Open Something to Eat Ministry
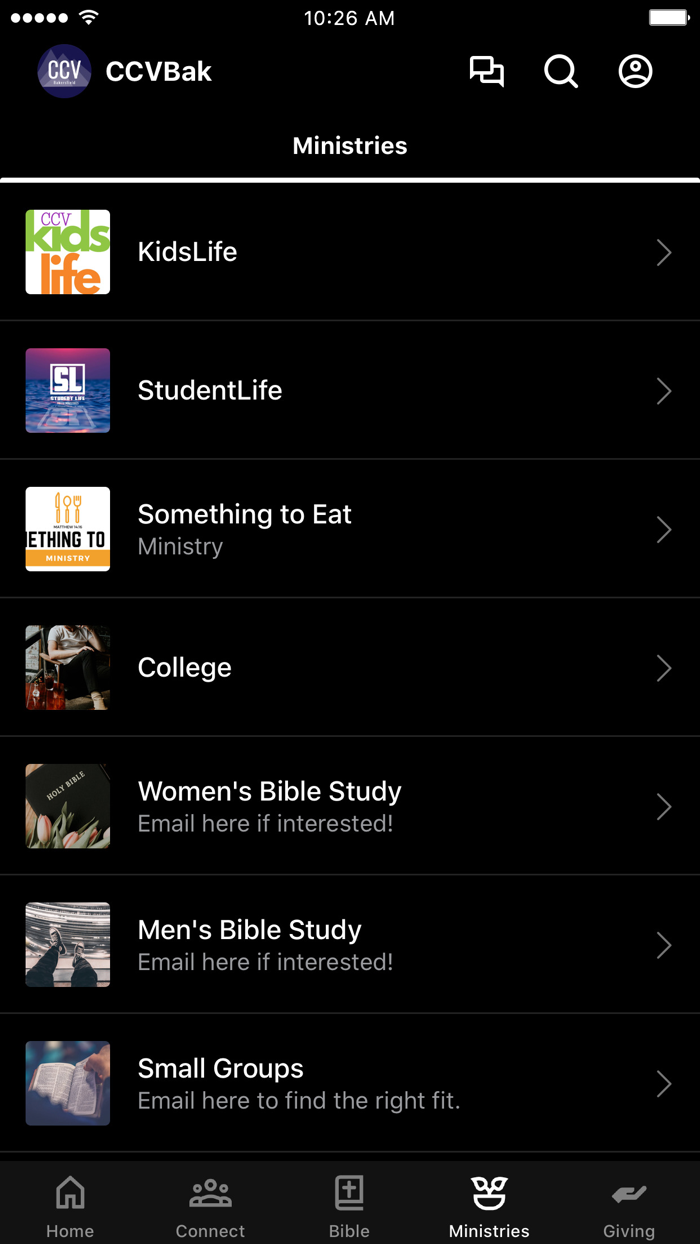This screenshot has width=700, height=1244. pos(350,529)
